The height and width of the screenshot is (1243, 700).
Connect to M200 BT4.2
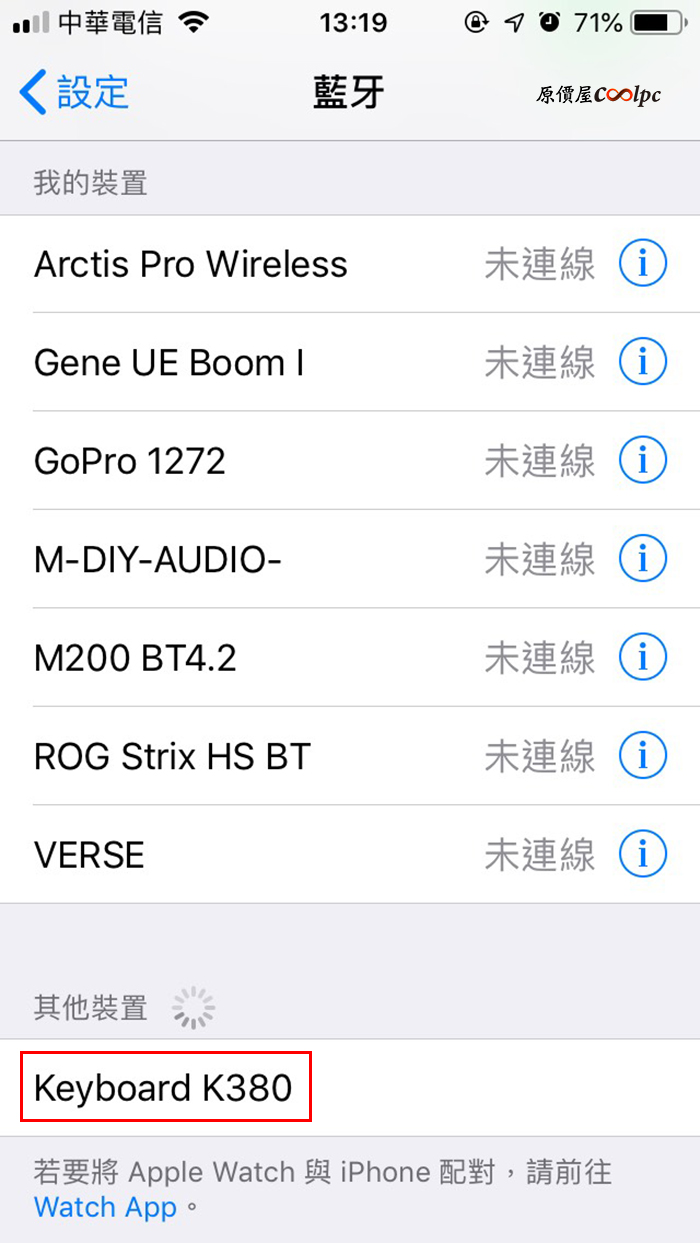tap(350, 658)
